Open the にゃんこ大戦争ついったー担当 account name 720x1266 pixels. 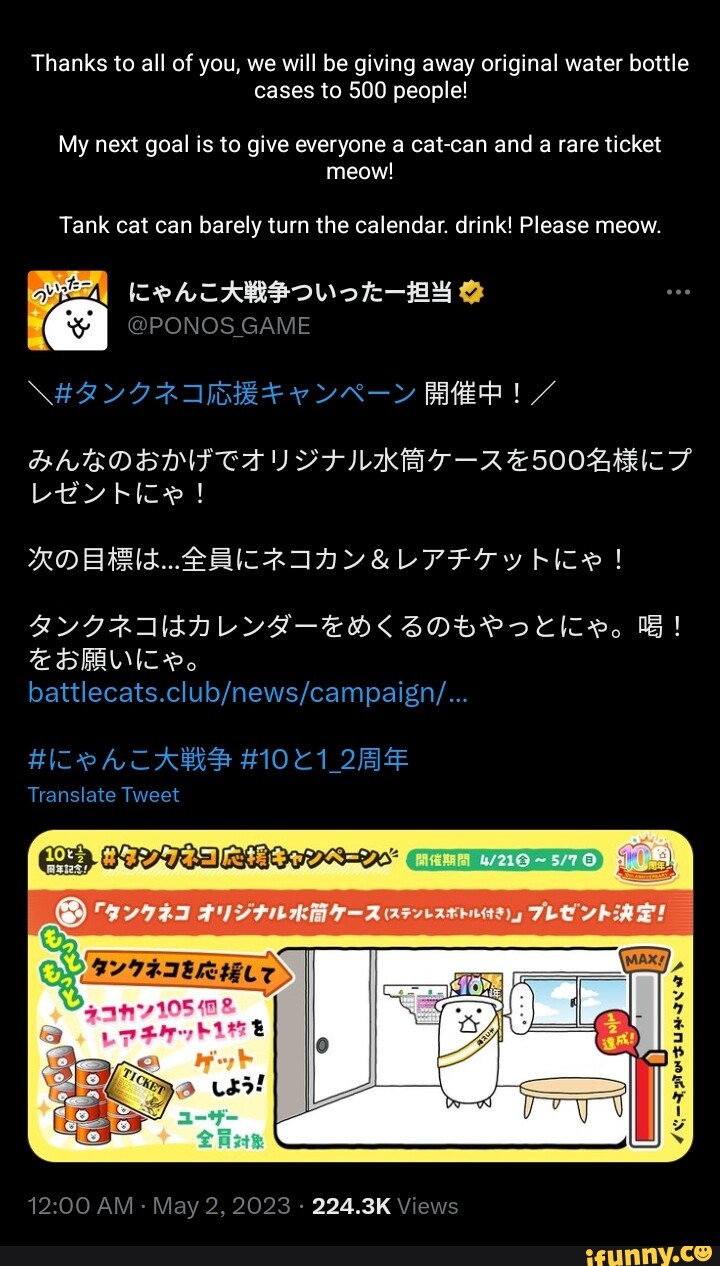pos(293,293)
